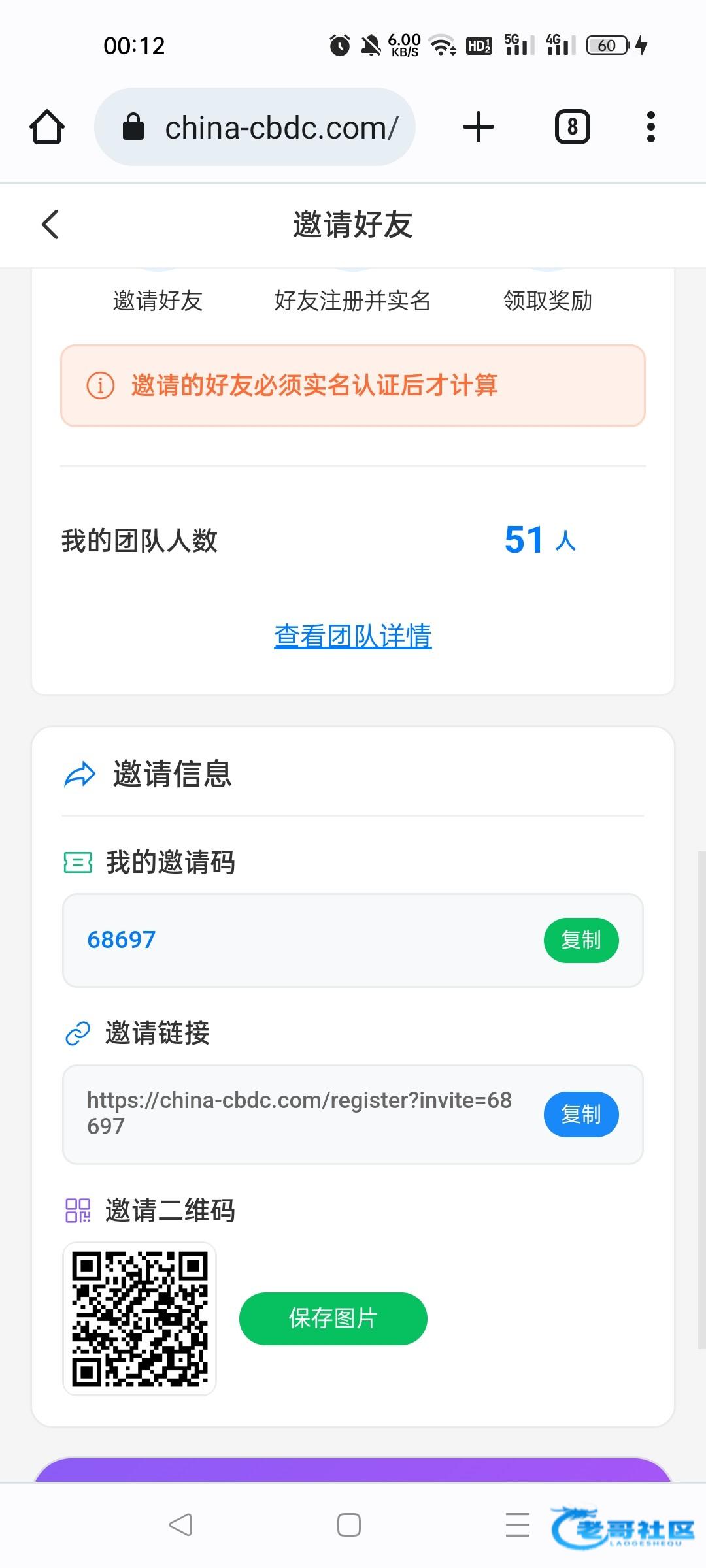Copy invite code 68697
This screenshot has height=1568, width=706.
coord(581,940)
